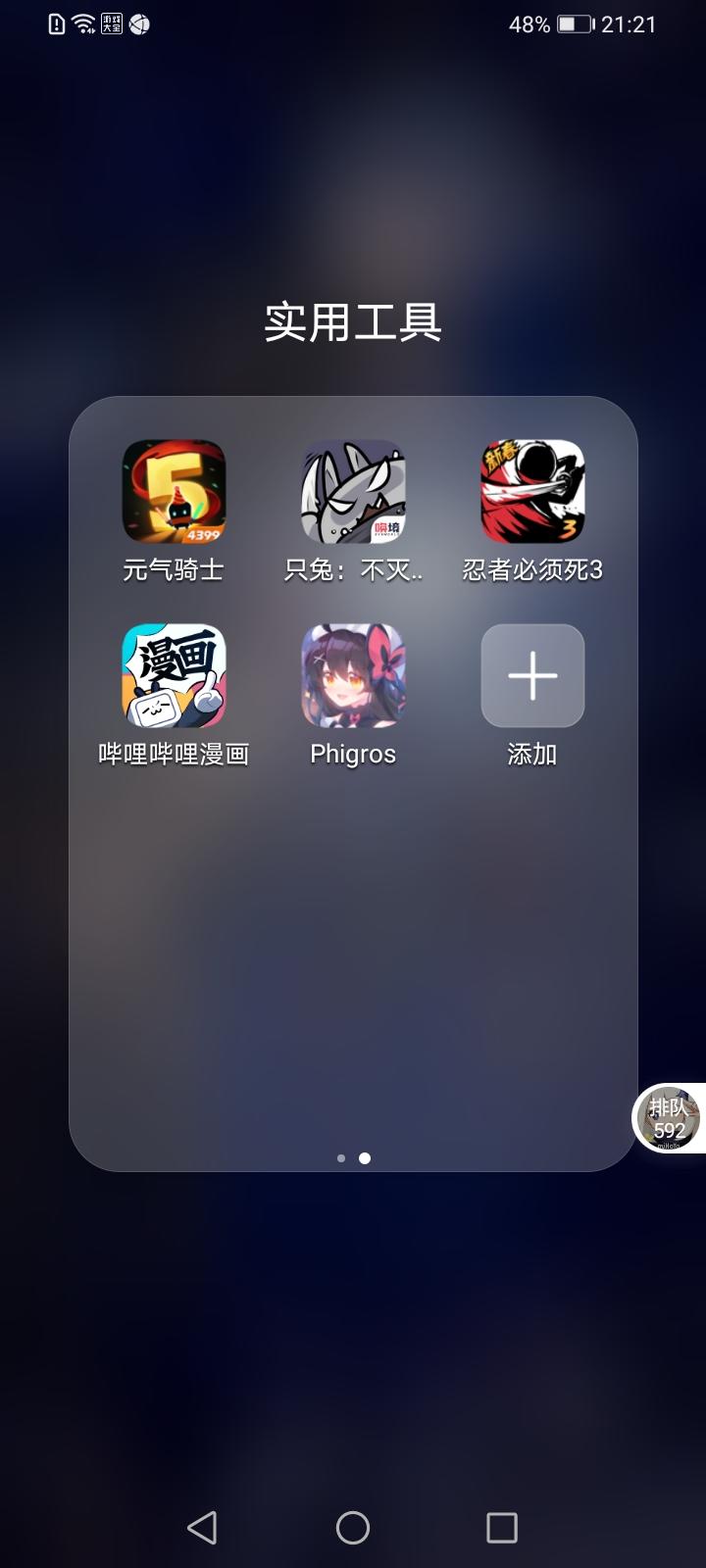Start the 哔哩哔哩漫画 comics app
The image size is (706, 1568).
click(x=174, y=676)
